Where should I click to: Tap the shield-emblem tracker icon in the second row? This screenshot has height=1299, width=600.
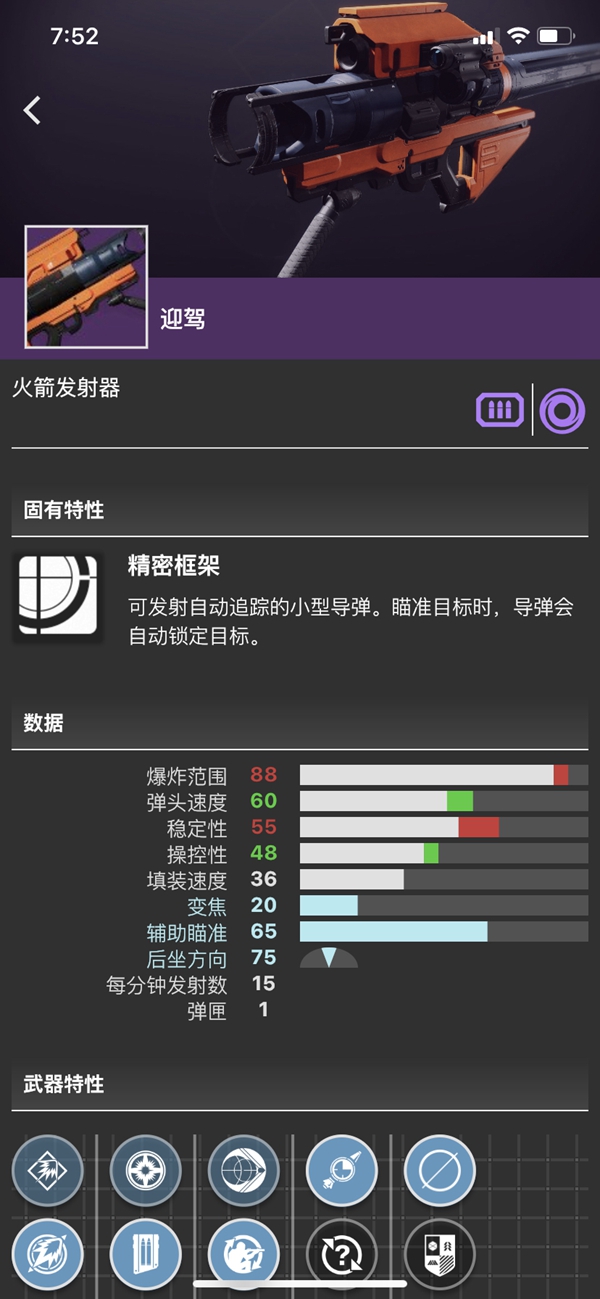(x=439, y=1254)
